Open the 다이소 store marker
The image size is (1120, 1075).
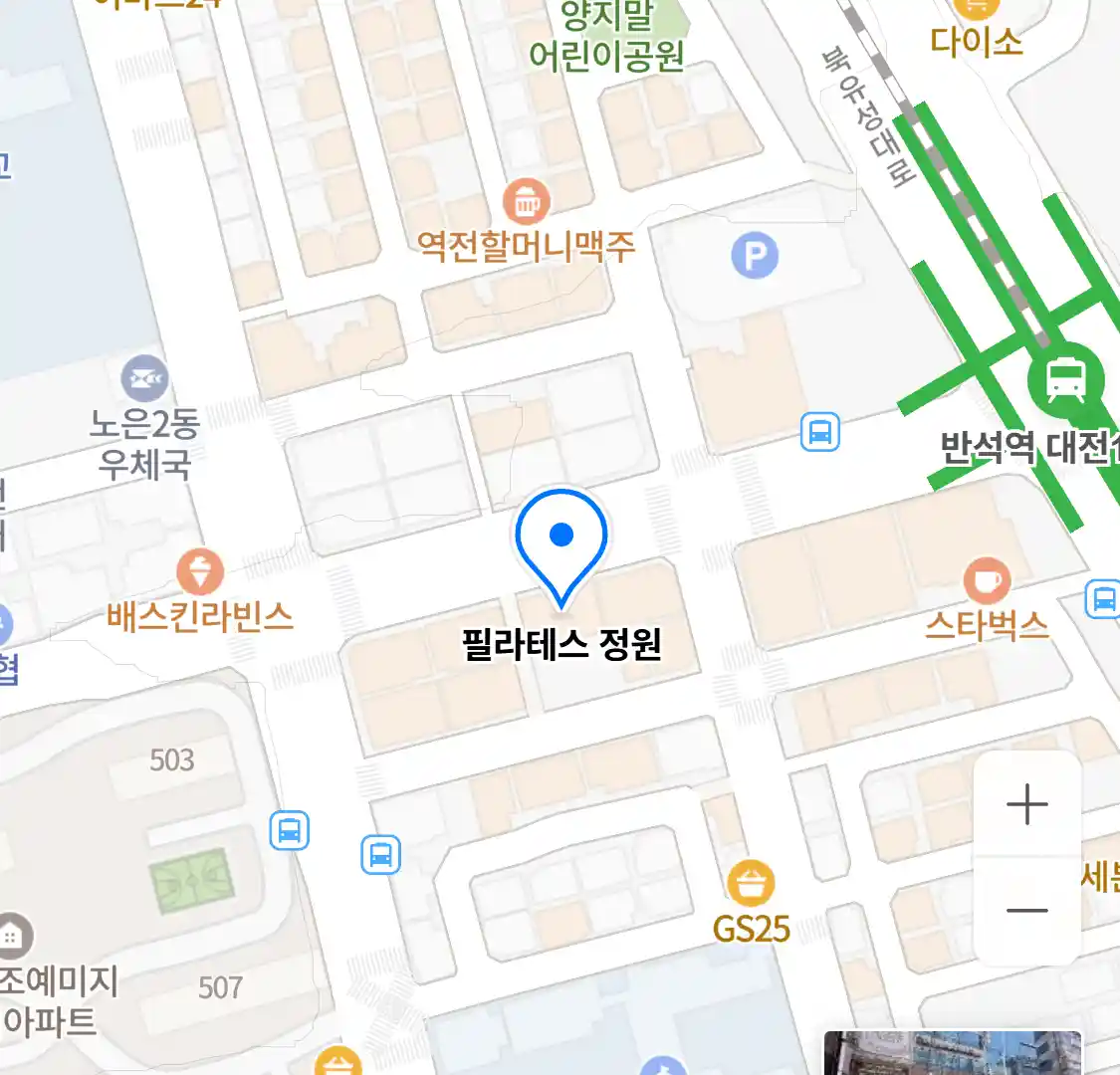click(x=976, y=10)
